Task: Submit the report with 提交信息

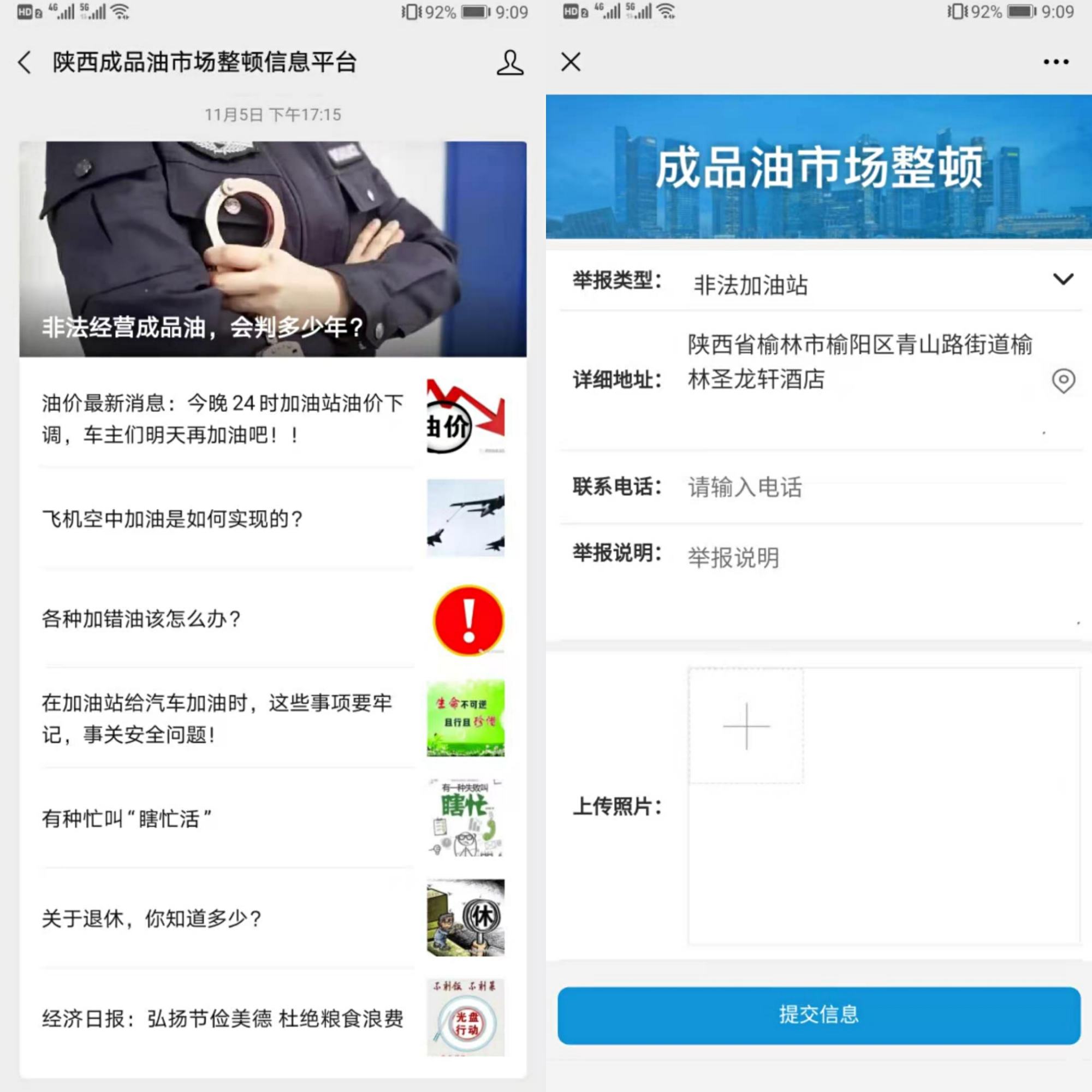Action: pos(818,1014)
